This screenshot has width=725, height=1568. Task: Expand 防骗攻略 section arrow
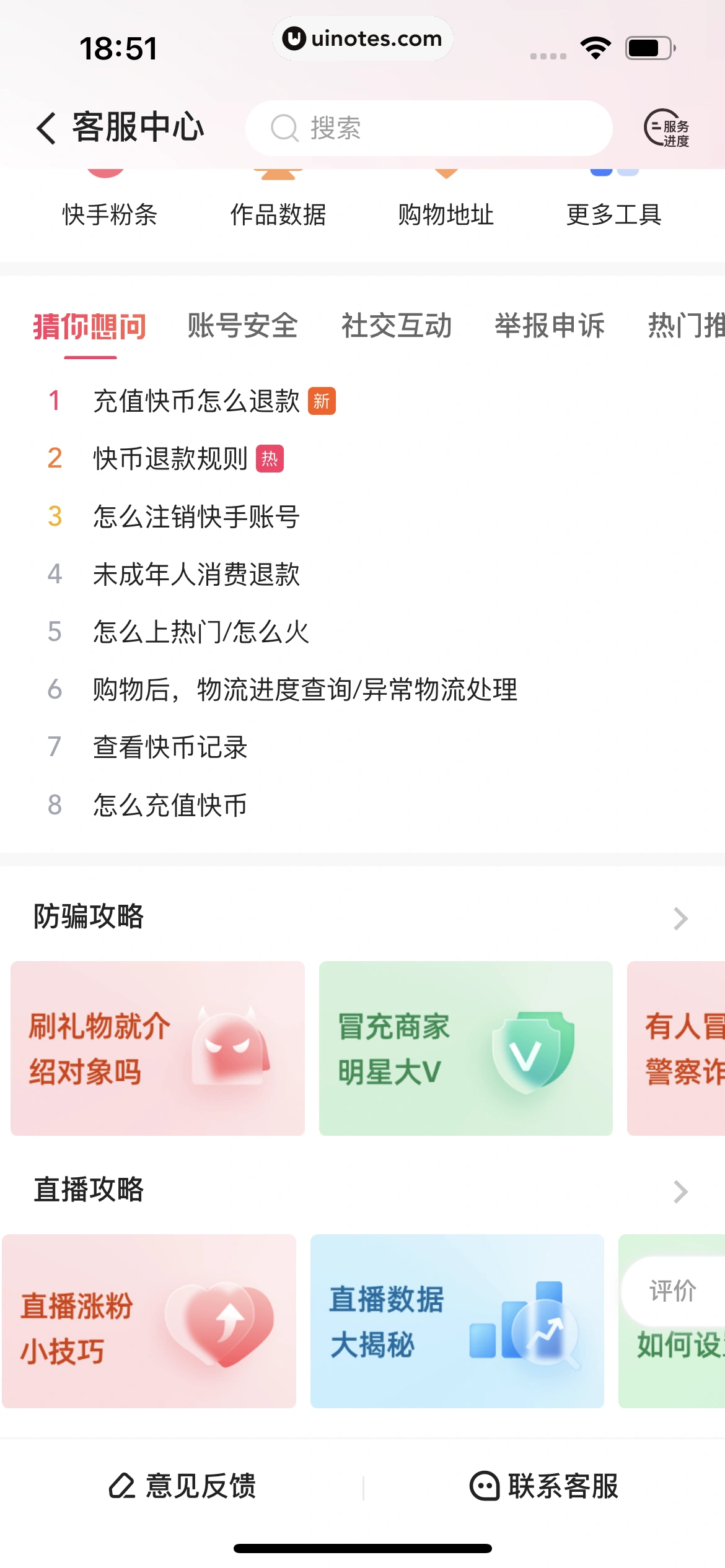point(680,918)
